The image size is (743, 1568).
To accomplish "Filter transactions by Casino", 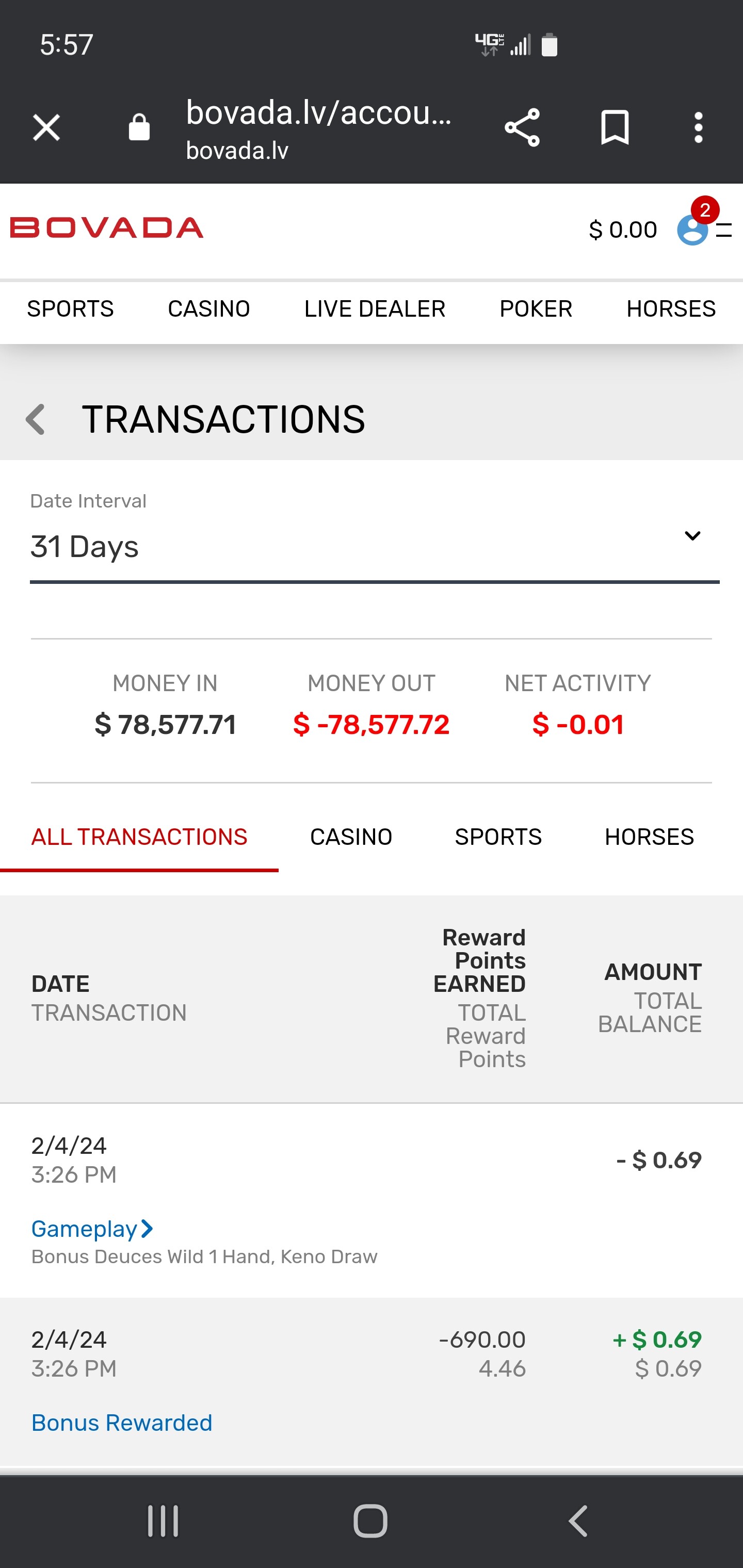I will click(351, 837).
